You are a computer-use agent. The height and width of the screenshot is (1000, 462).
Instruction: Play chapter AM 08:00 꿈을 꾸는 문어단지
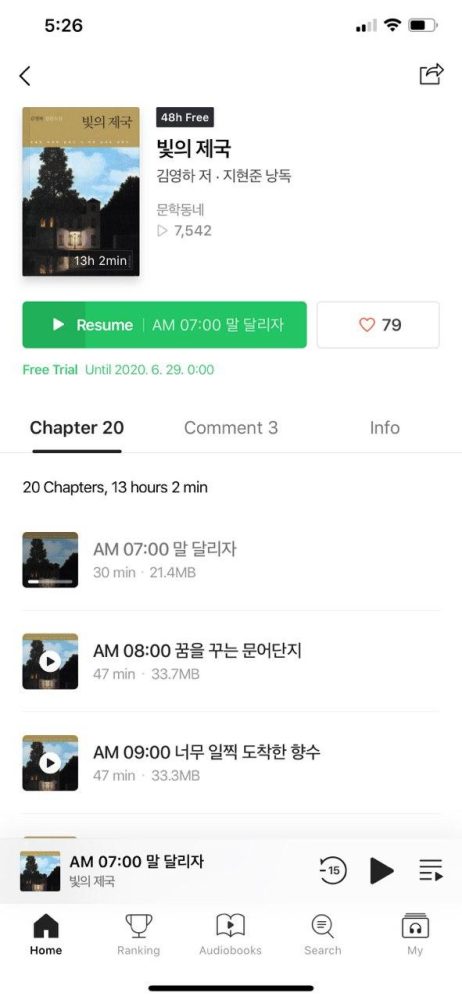pyautogui.click(x=50, y=661)
